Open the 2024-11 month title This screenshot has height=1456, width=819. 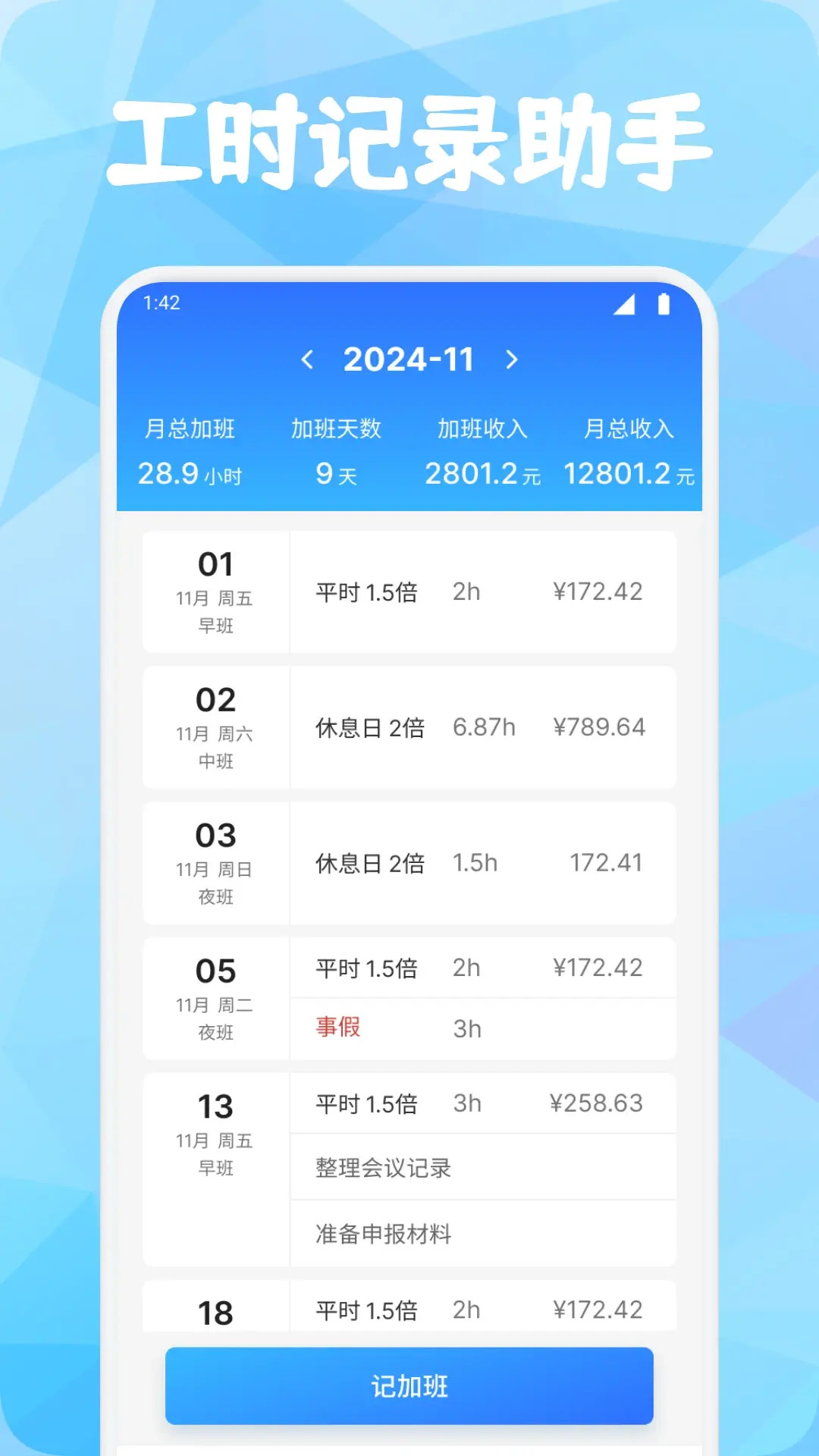click(409, 359)
